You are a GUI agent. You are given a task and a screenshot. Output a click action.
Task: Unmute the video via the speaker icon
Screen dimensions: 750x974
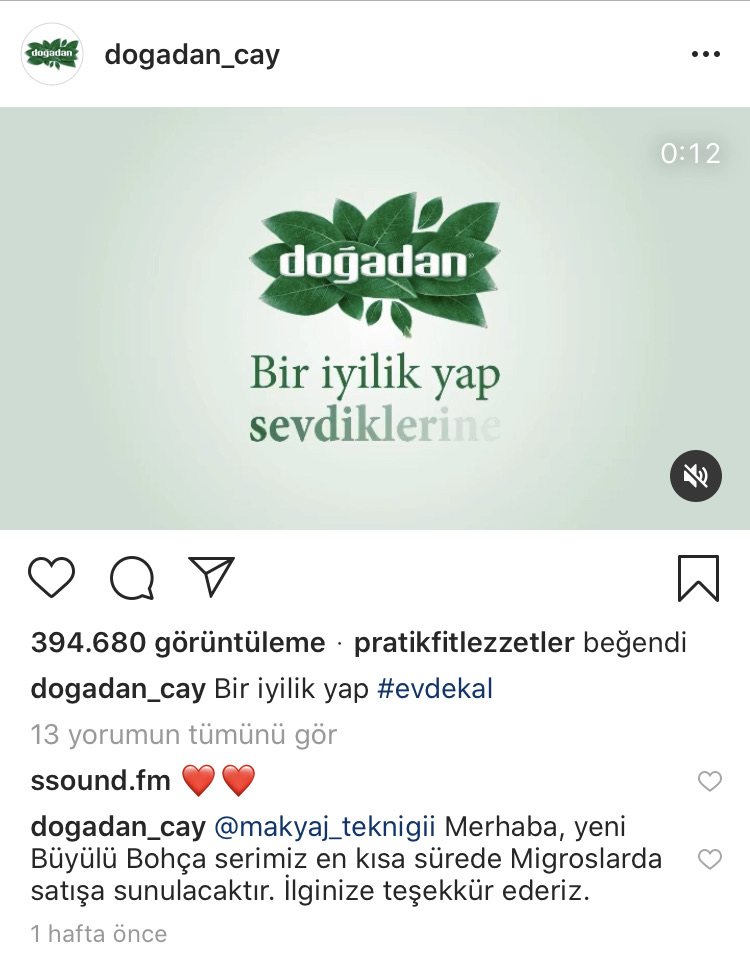tap(695, 476)
